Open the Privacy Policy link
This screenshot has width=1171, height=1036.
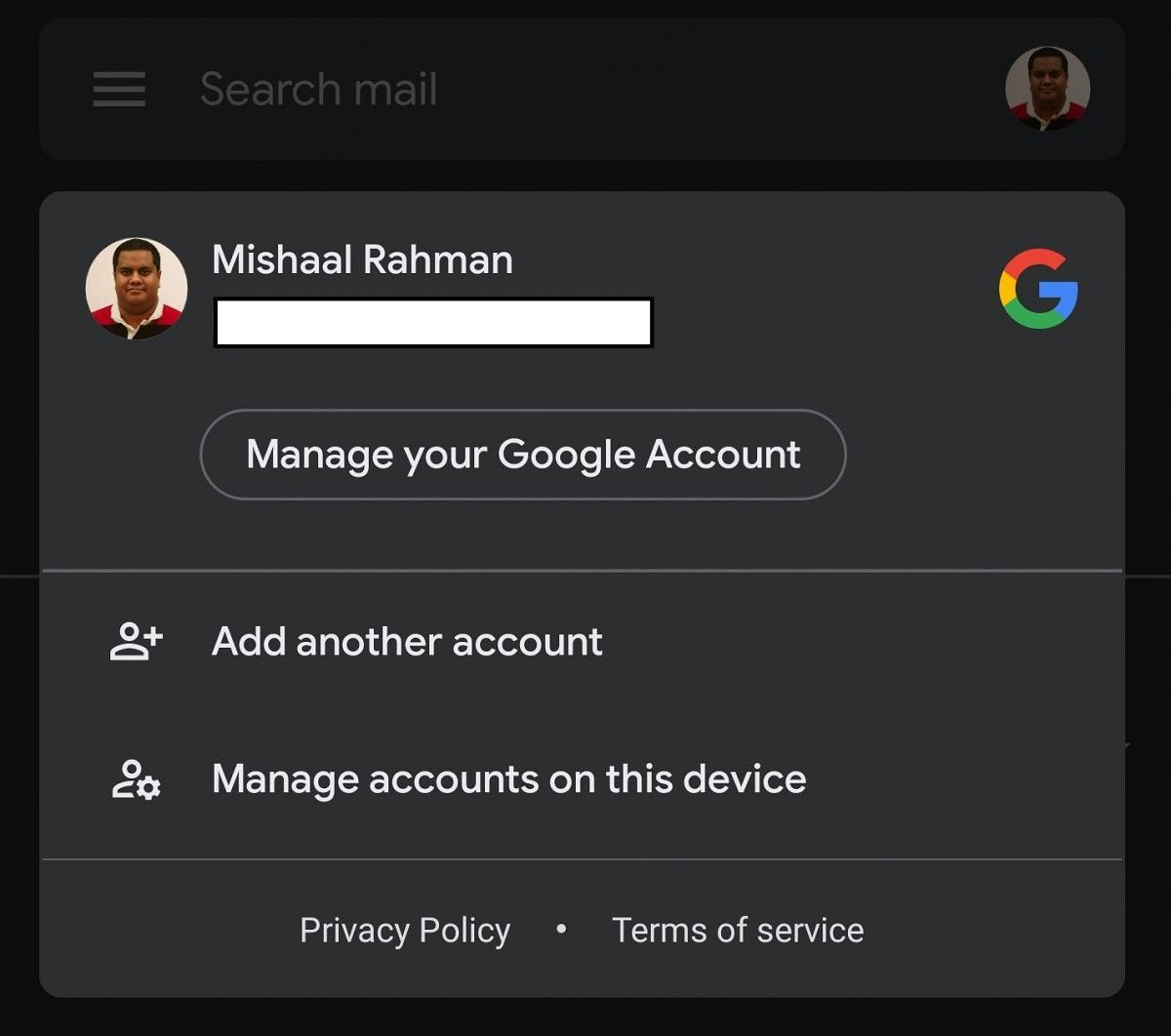coord(404,931)
